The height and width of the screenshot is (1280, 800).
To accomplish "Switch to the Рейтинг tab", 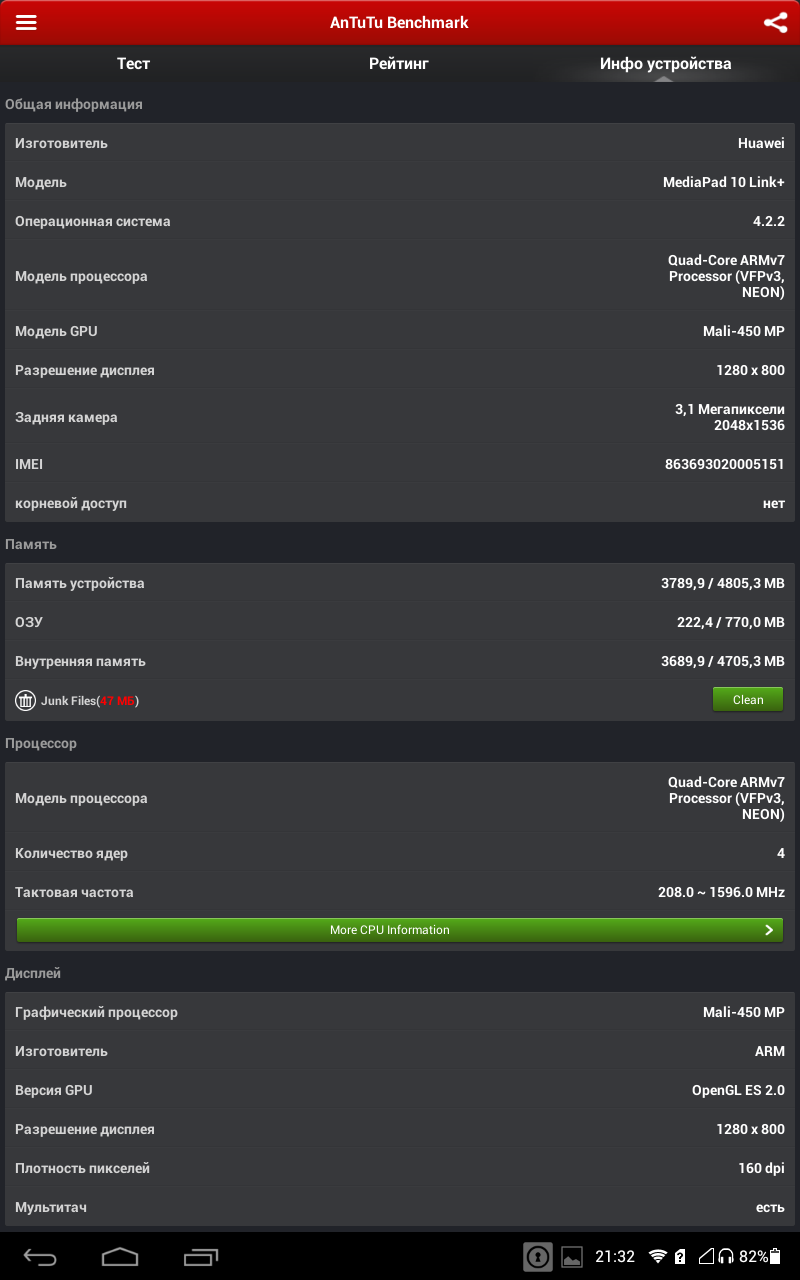I will [x=399, y=64].
